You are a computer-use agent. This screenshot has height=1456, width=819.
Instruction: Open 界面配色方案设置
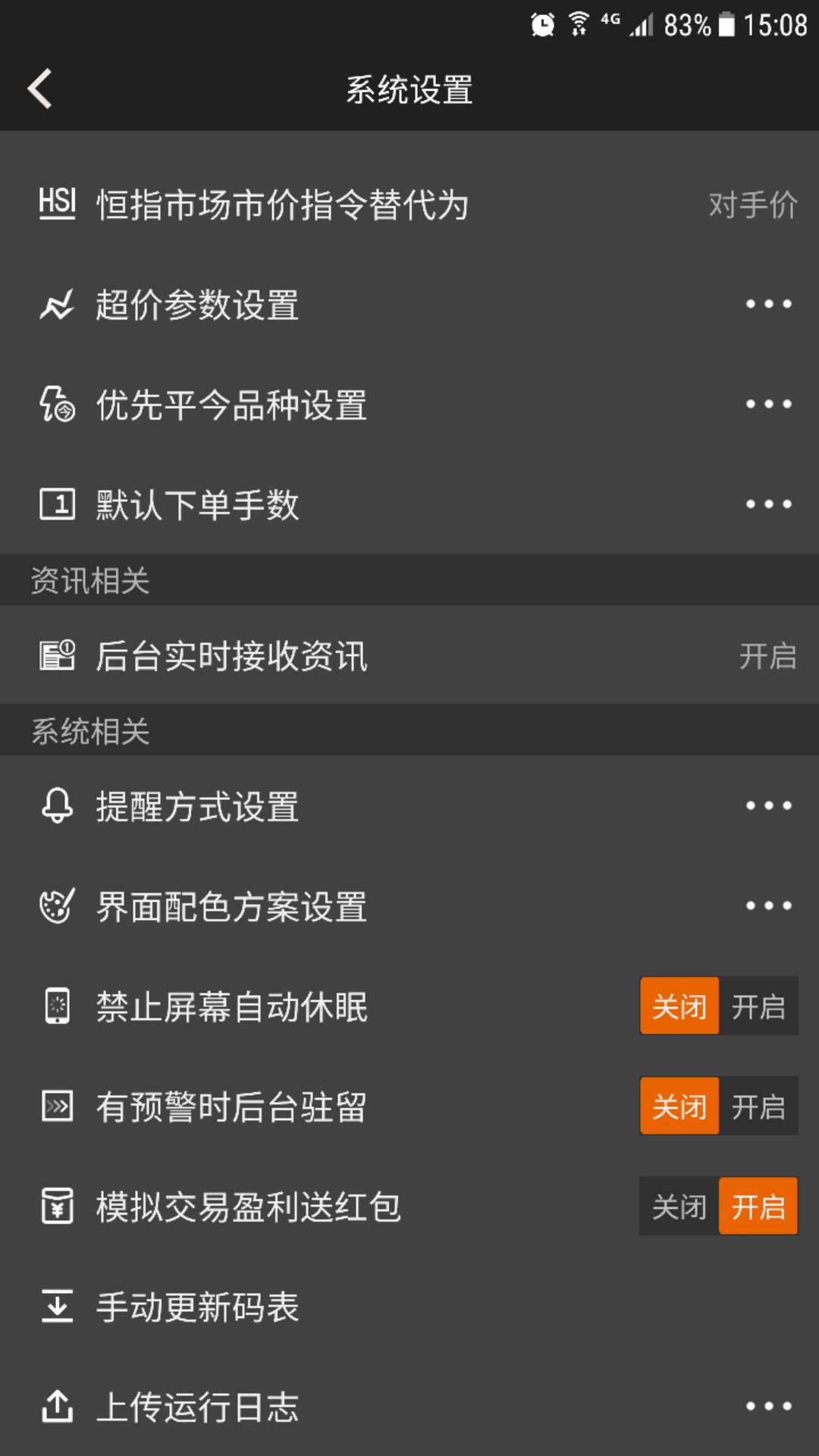[409, 906]
